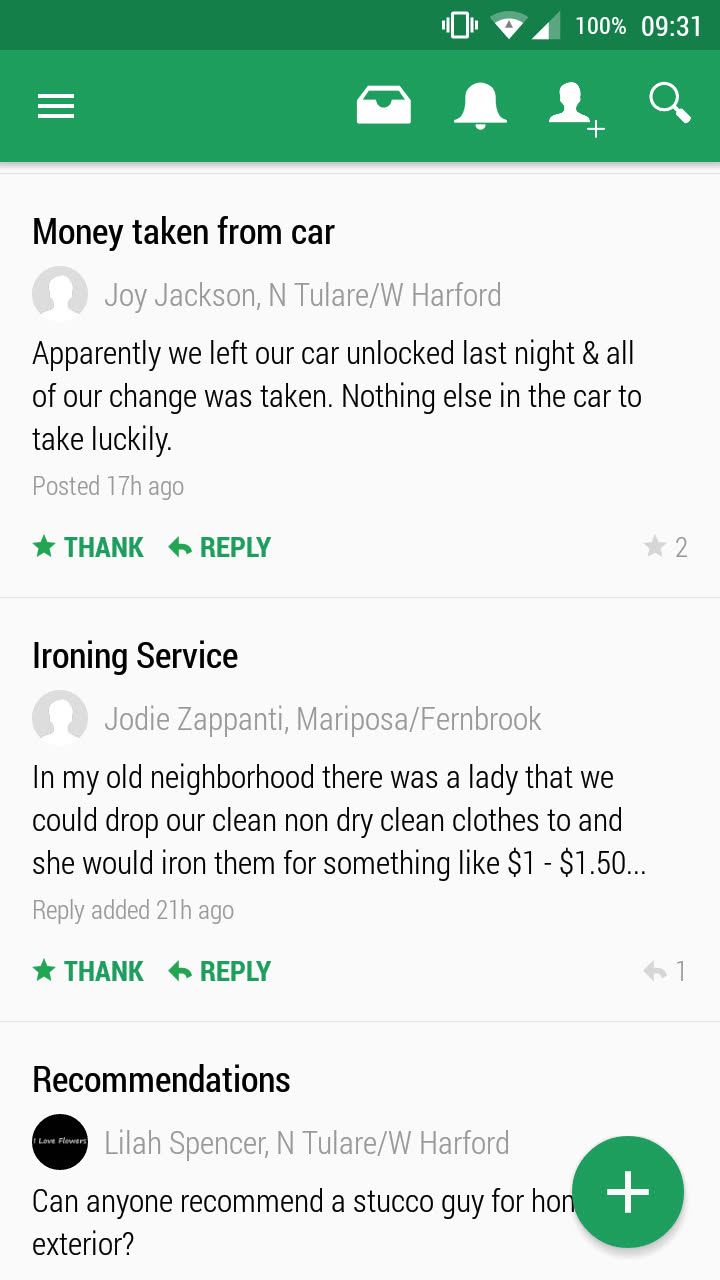This screenshot has width=720, height=1280.
Task: Create a new post with the plus button
Action: point(628,1192)
